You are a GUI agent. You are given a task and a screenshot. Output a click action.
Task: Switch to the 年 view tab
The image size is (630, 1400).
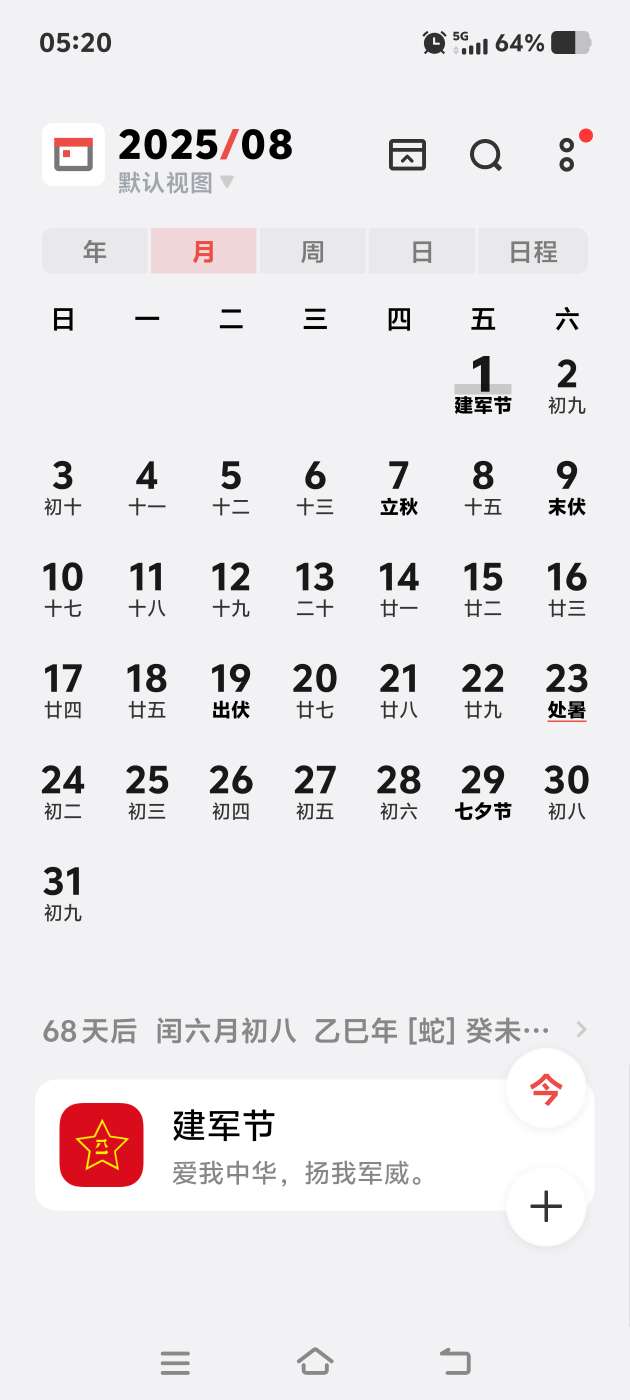click(95, 251)
